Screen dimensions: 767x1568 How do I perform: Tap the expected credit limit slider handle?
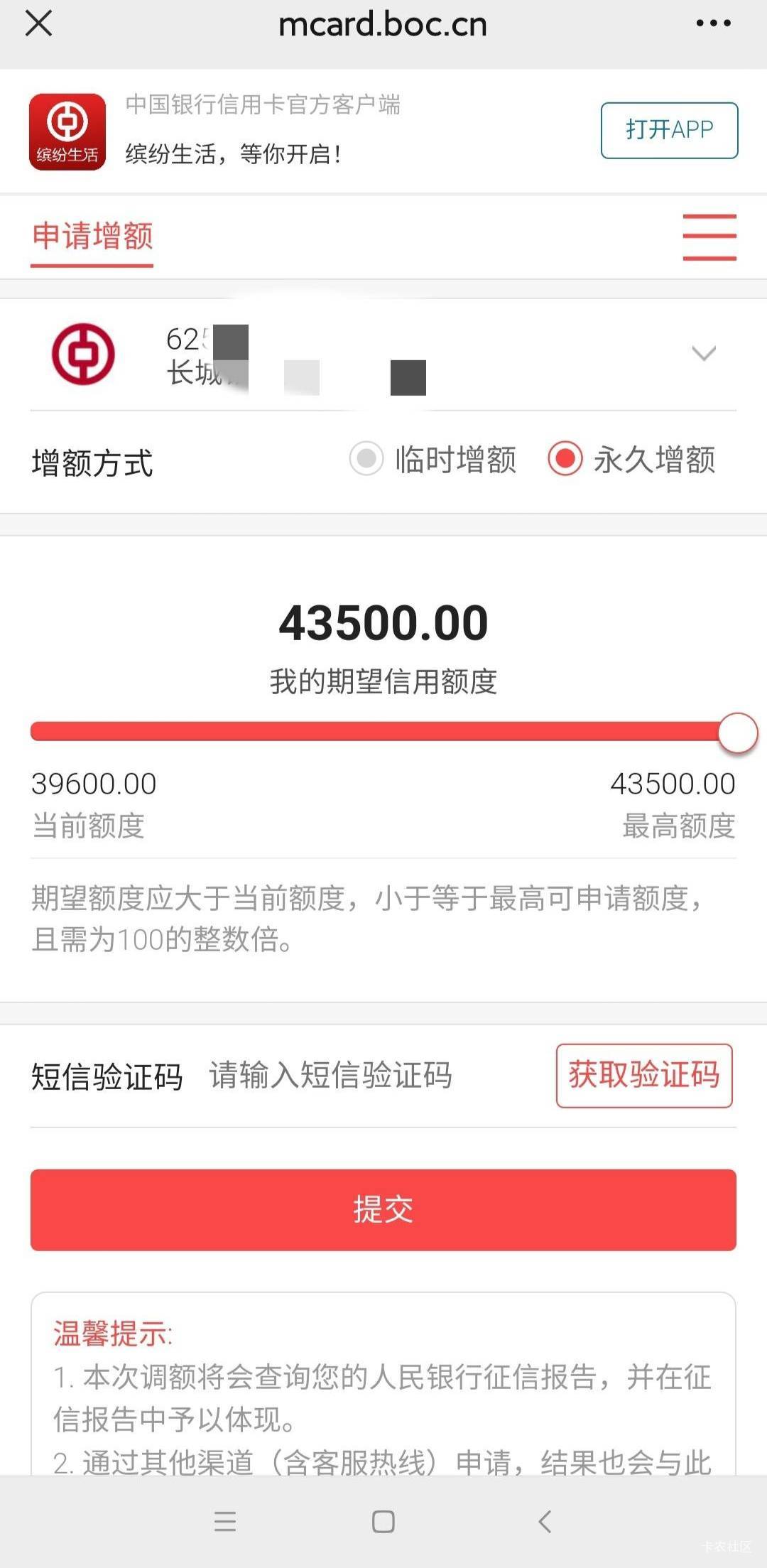click(738, 732)
